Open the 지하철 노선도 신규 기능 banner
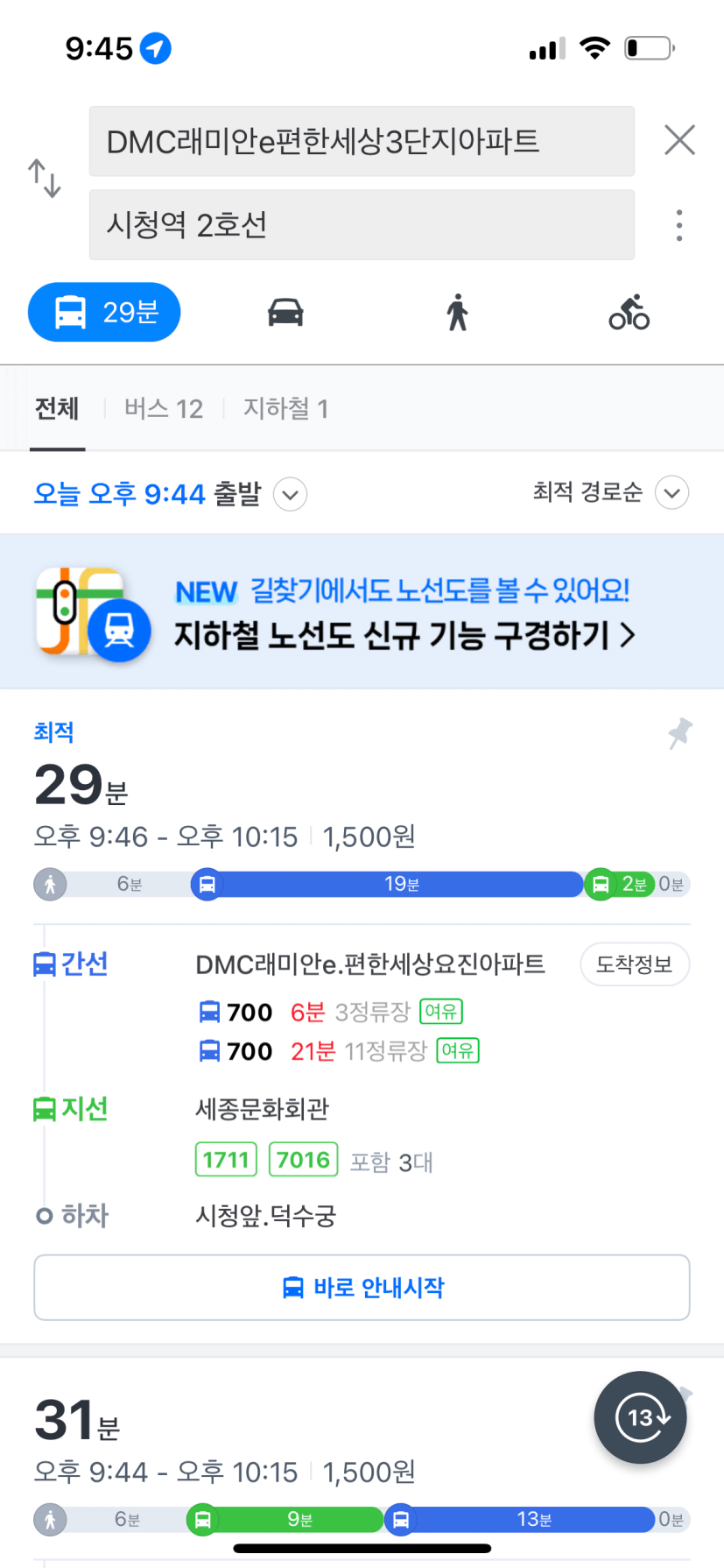724x1568 pixels. coord(362,611)
